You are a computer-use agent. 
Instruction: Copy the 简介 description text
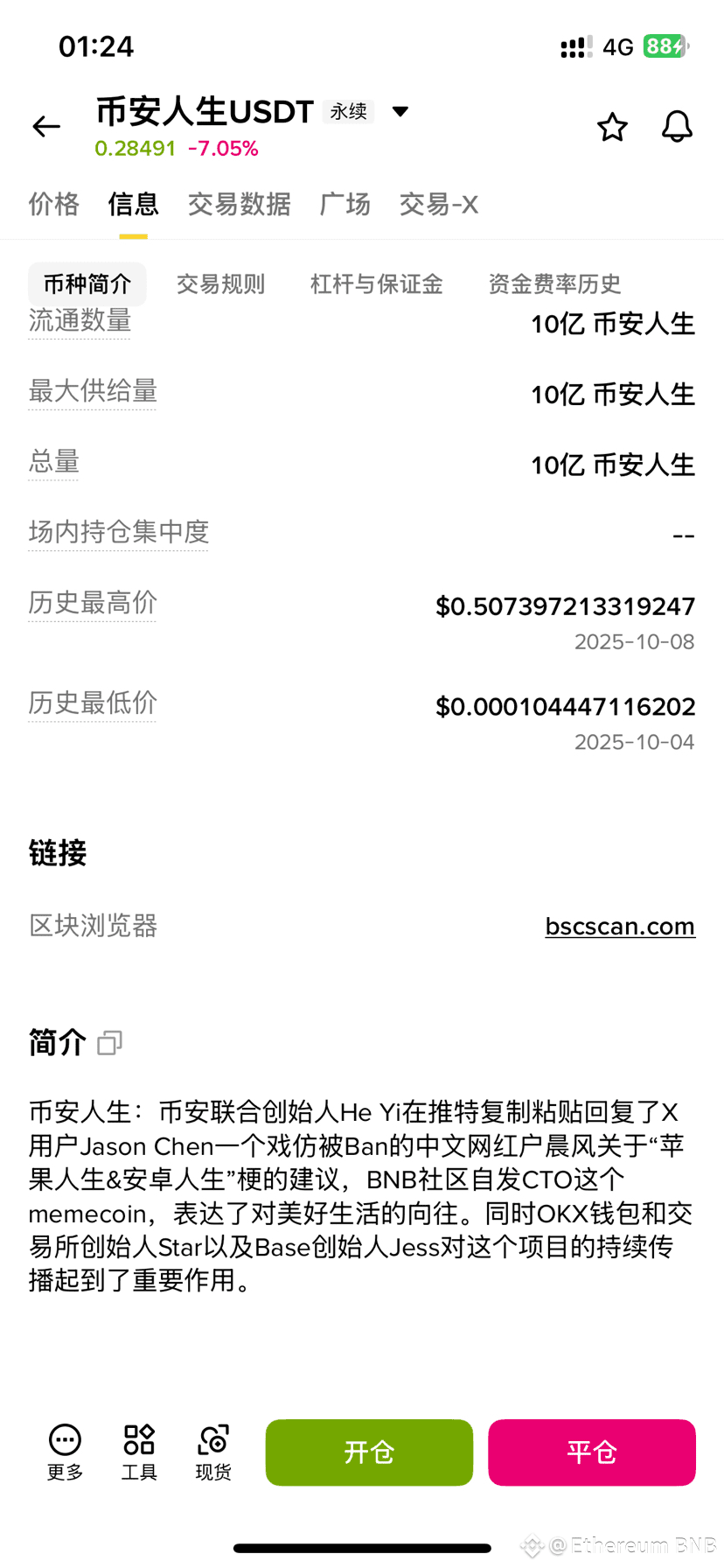click(110, 1043)
